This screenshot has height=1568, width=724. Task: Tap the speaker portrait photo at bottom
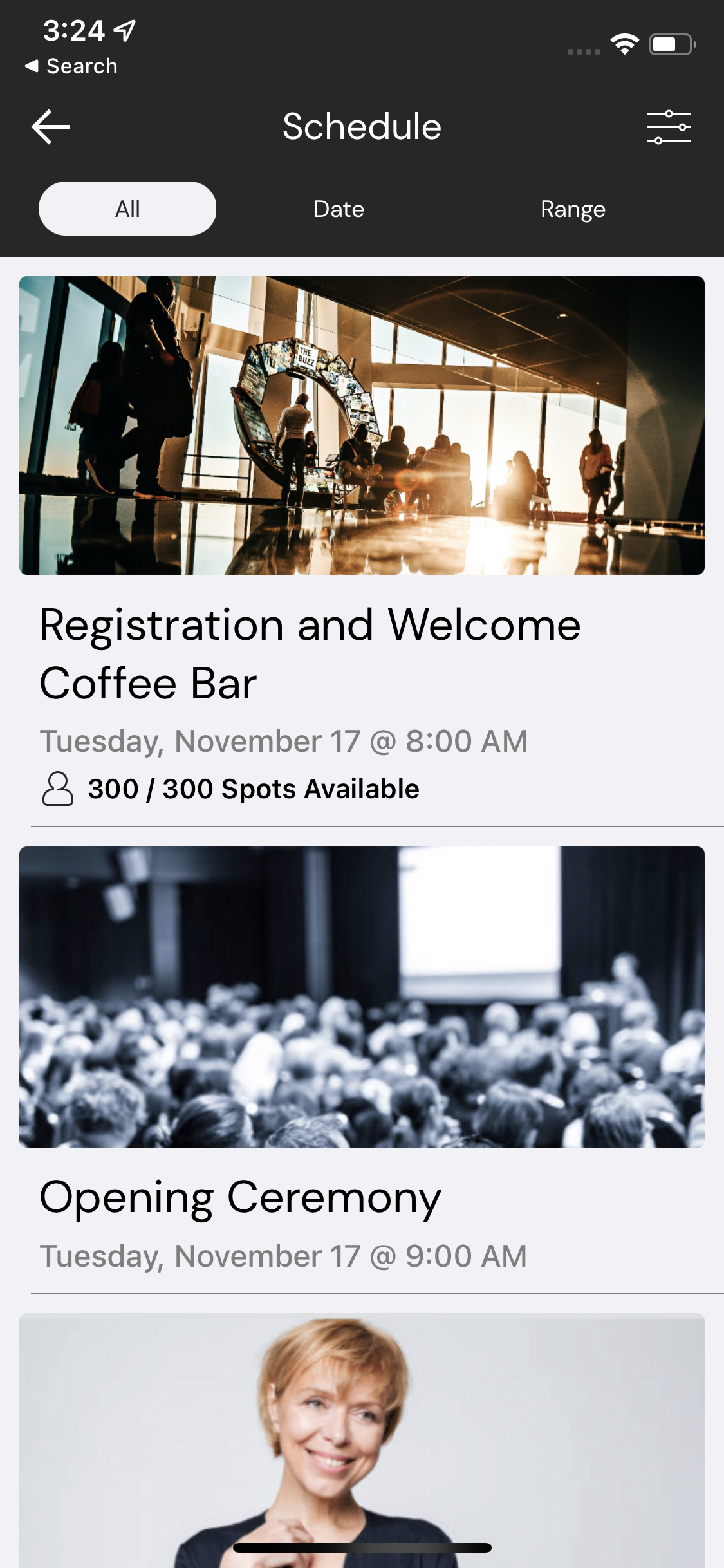tap(362, 1448)
